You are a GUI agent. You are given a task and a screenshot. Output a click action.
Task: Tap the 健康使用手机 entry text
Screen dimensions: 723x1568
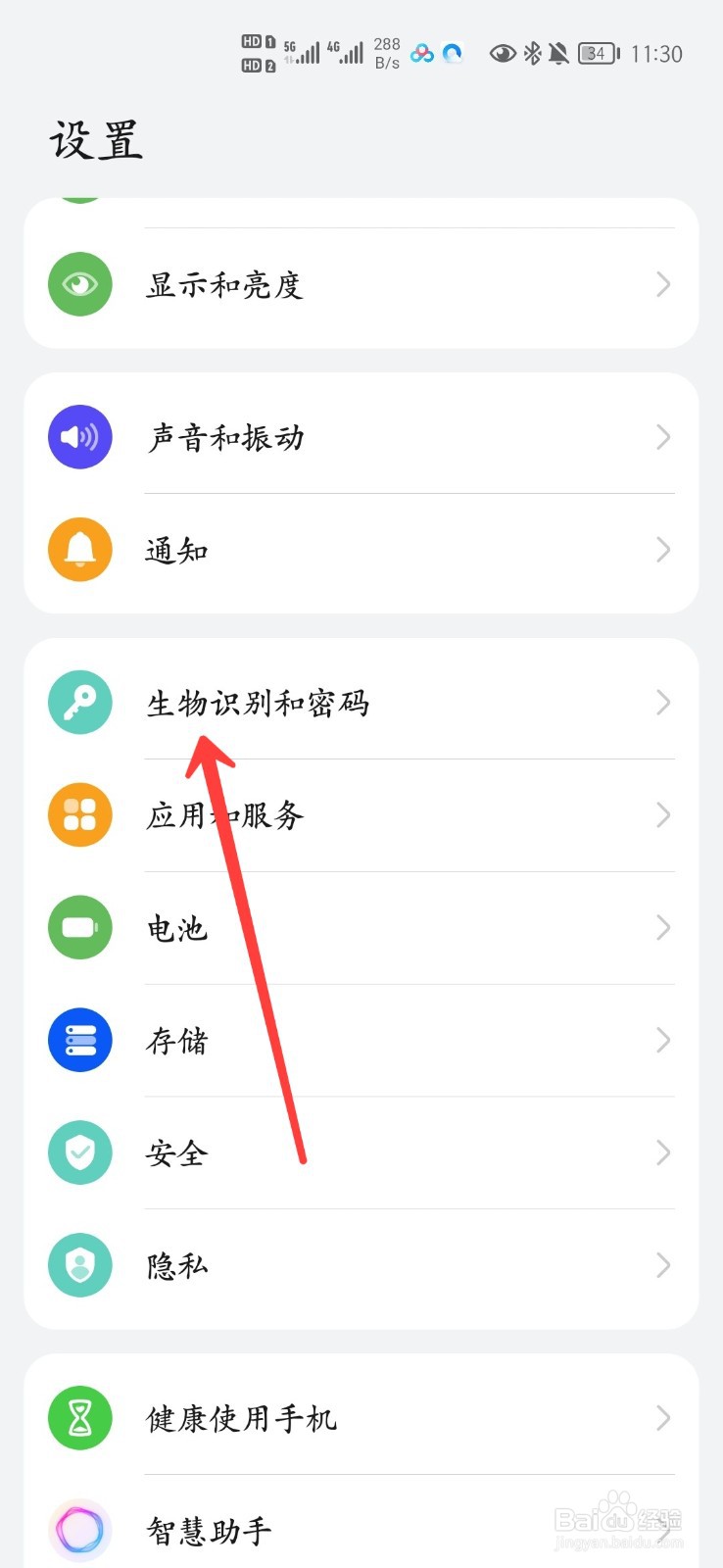[243, 1417]
